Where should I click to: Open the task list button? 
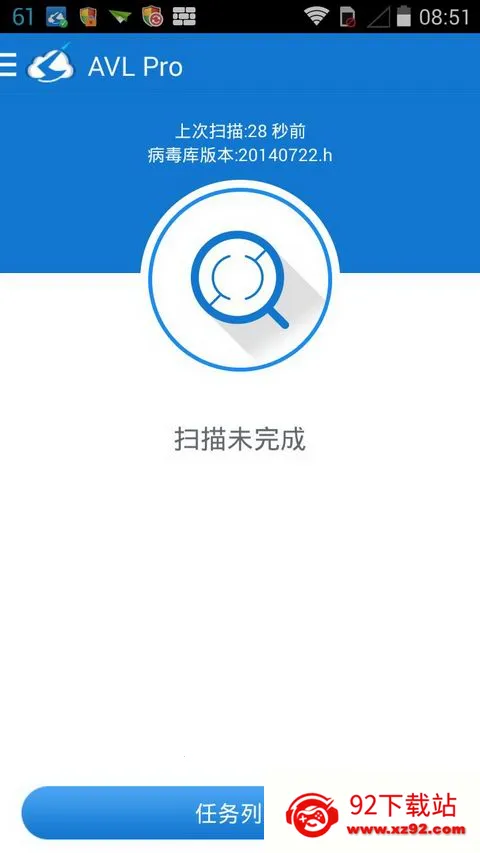[144, 813]
